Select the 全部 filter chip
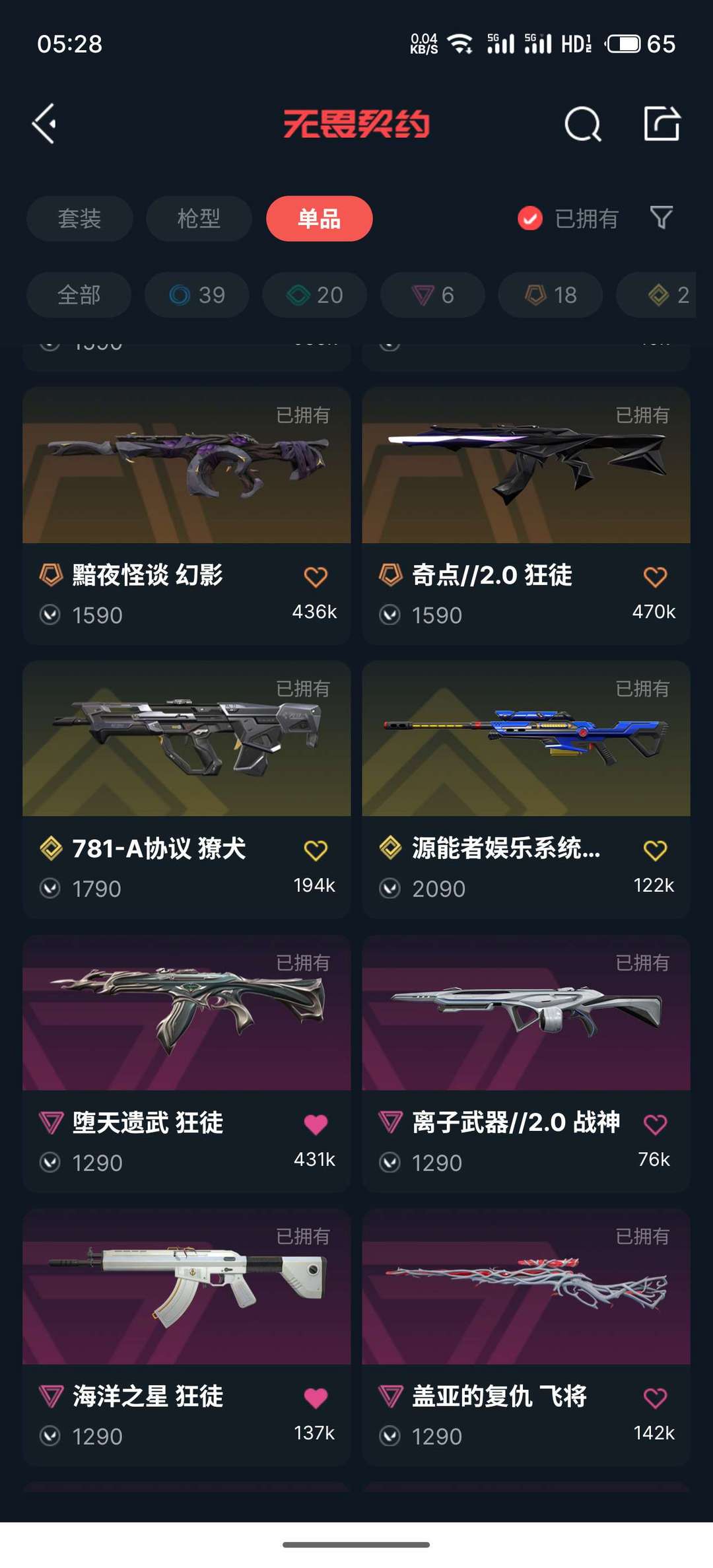713x1568 pixels. (x=79, y=294)
